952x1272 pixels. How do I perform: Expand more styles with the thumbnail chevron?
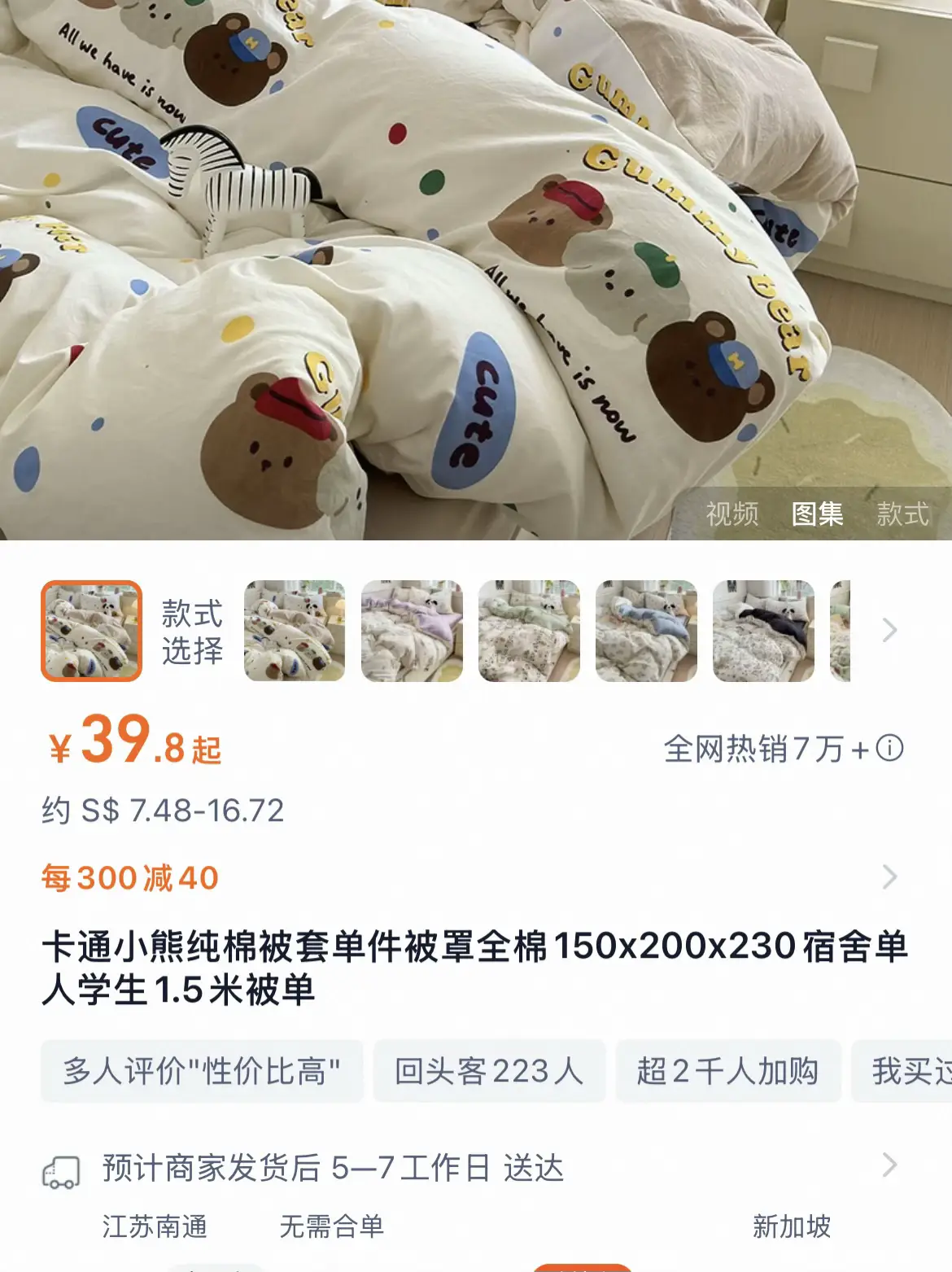click(x=889, y=631)
